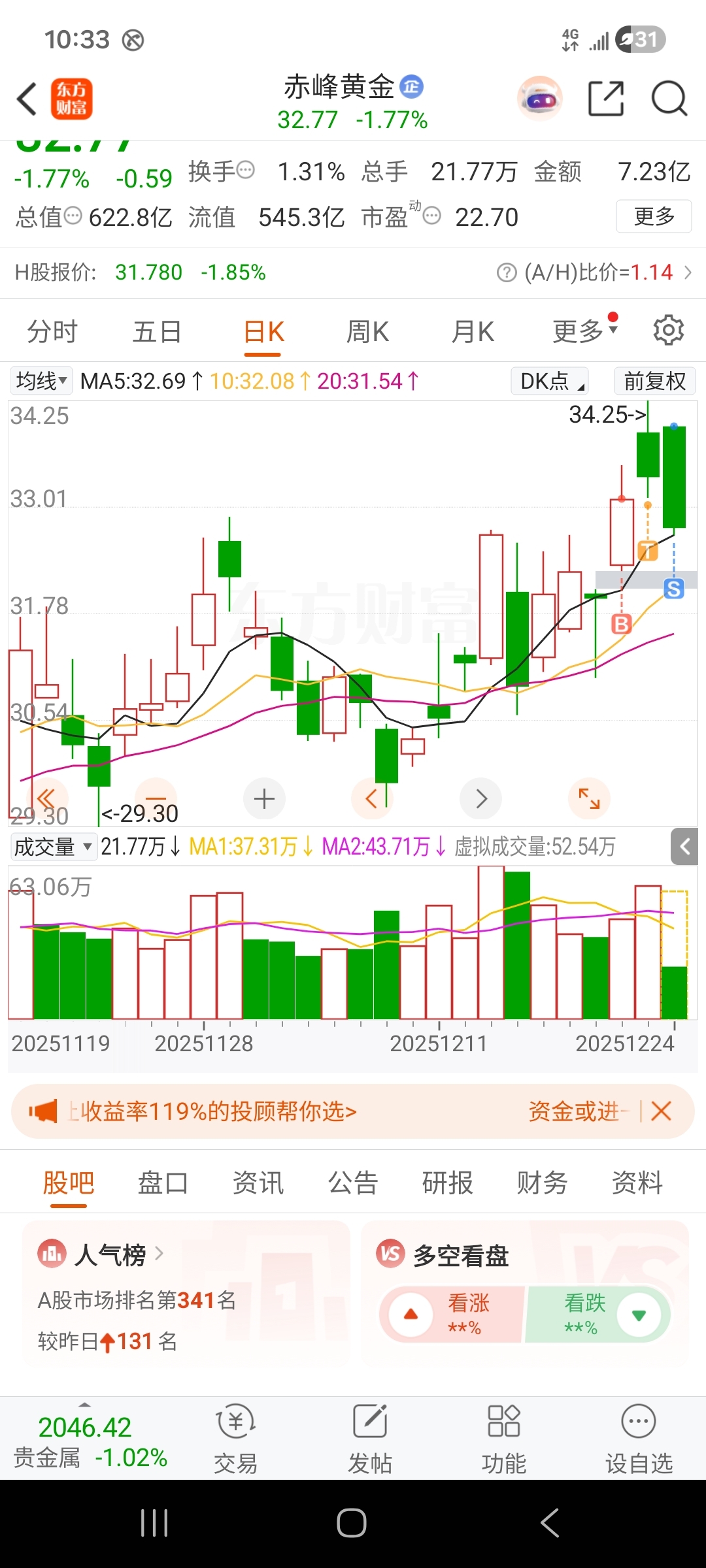Open the robot assistant avatar

coord(540,99)
